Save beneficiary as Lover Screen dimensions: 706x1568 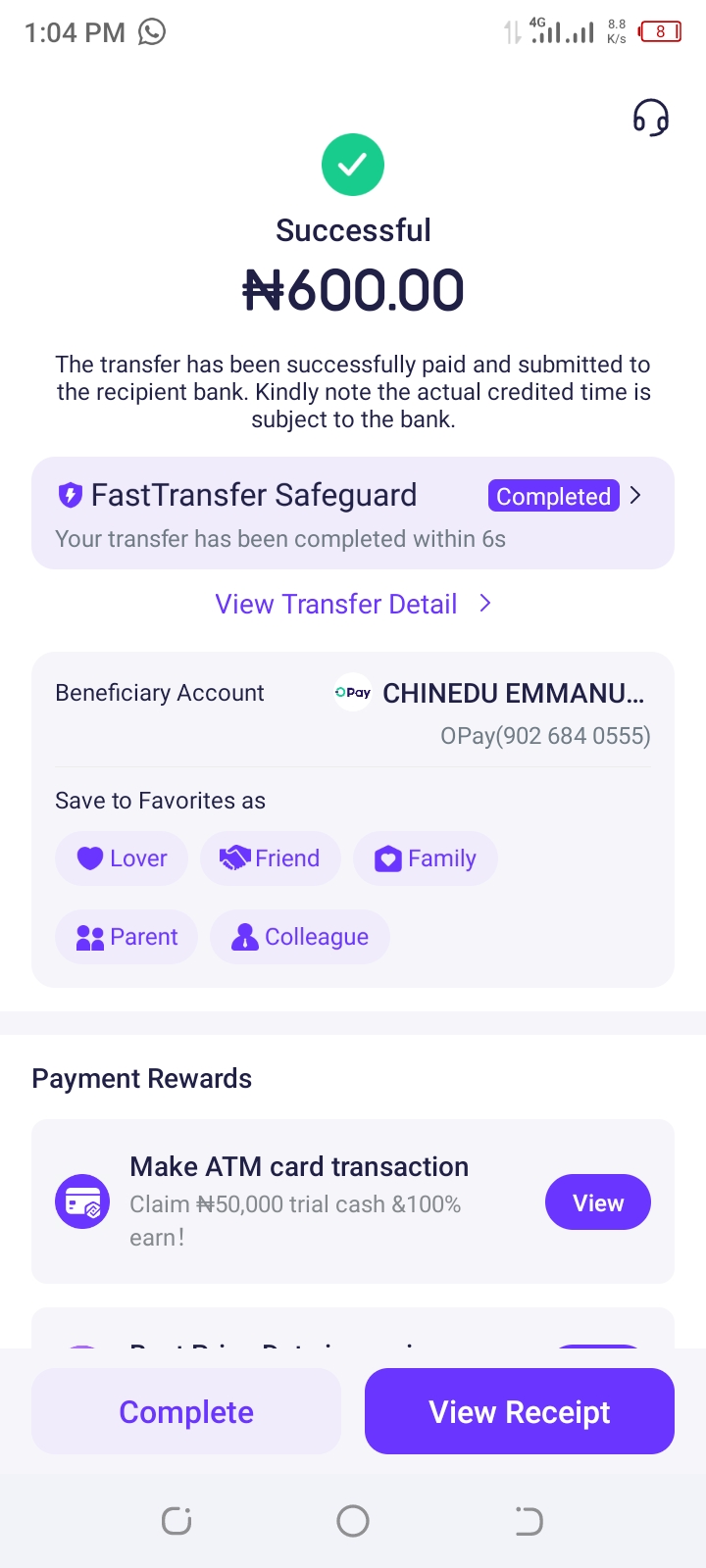pyautogui.click(x=122, y=858)
